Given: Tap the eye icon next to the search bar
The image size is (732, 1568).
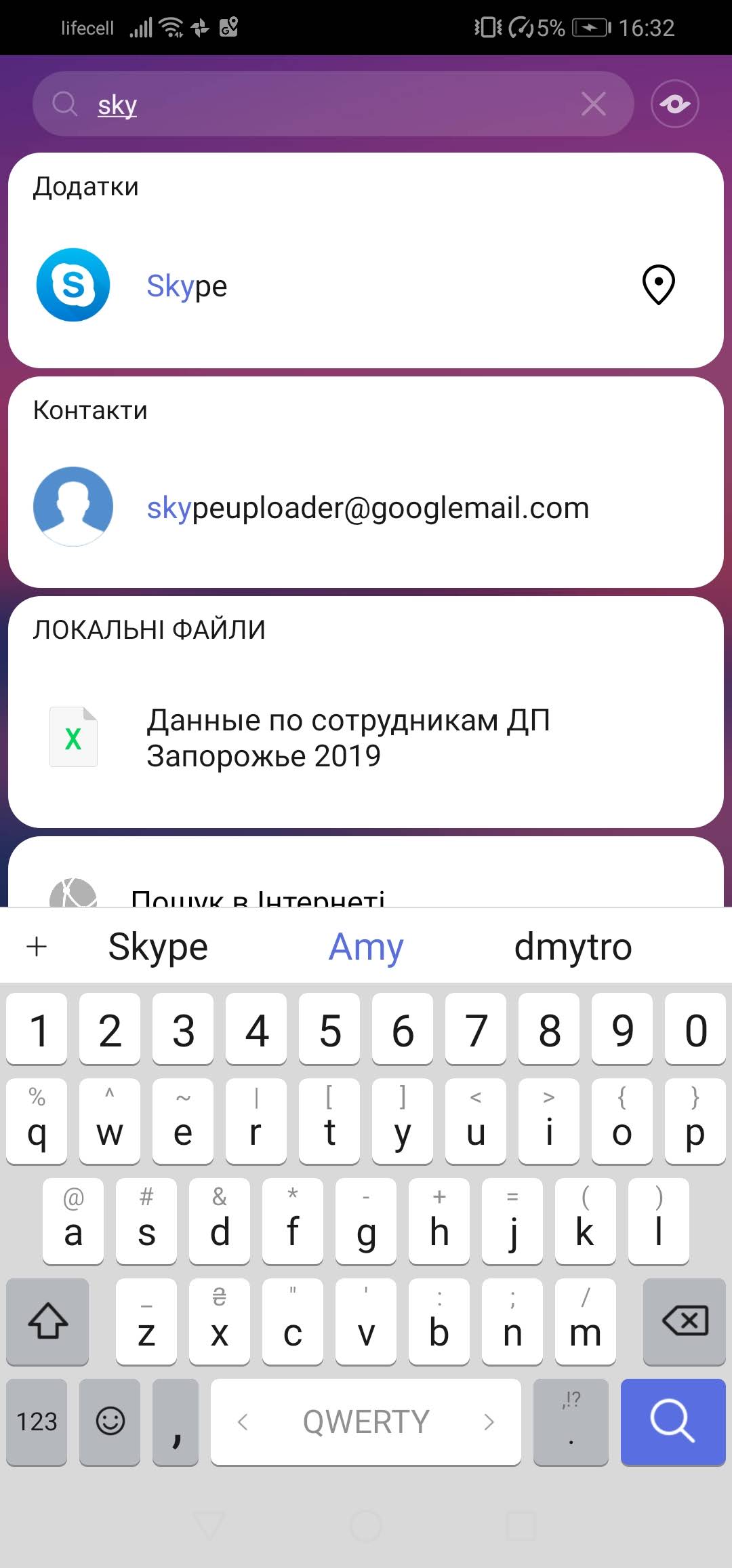Looking at the screenshot, I should pos(674,104).
